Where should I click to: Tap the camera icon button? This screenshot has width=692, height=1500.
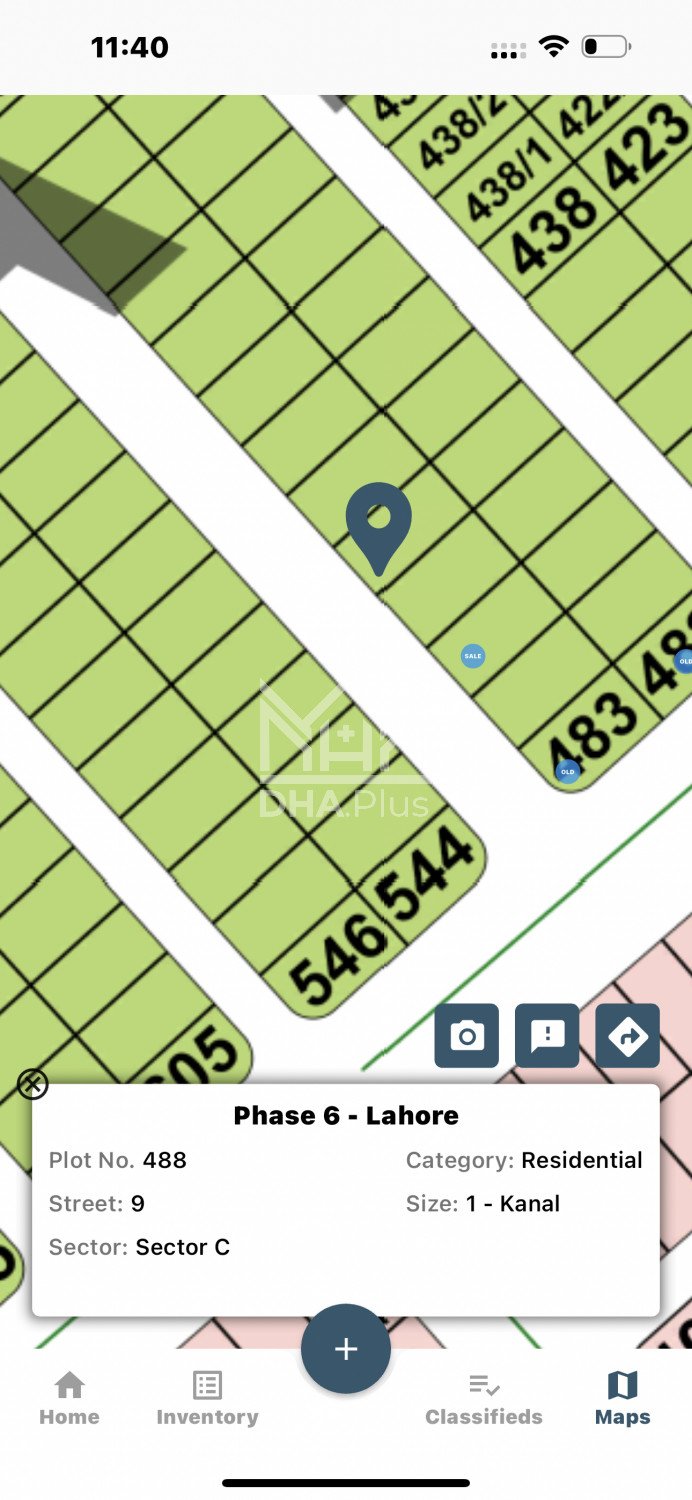[x=466, y=1036]
